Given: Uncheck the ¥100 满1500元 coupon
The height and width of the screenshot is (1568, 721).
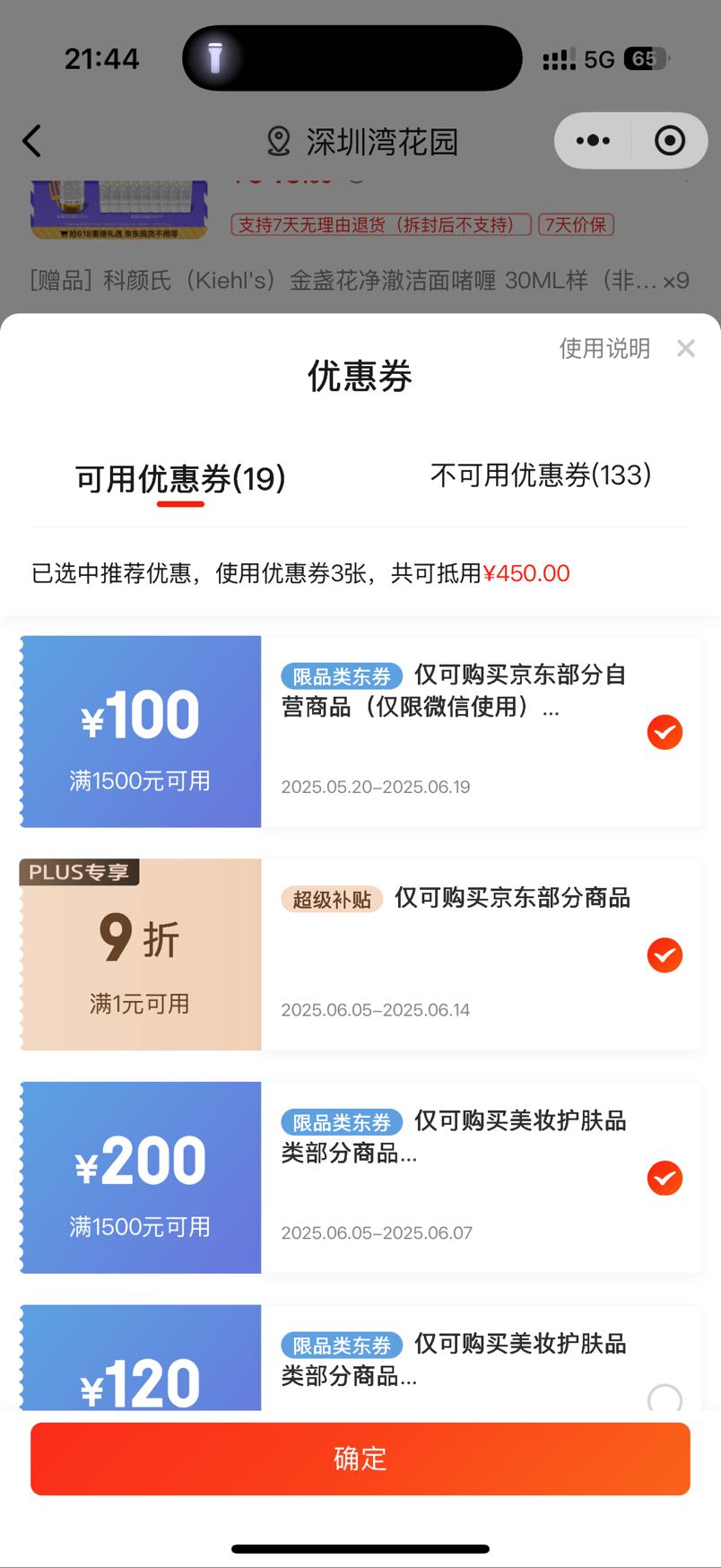Looking at the screenshot, I should (x=665, y=732).
